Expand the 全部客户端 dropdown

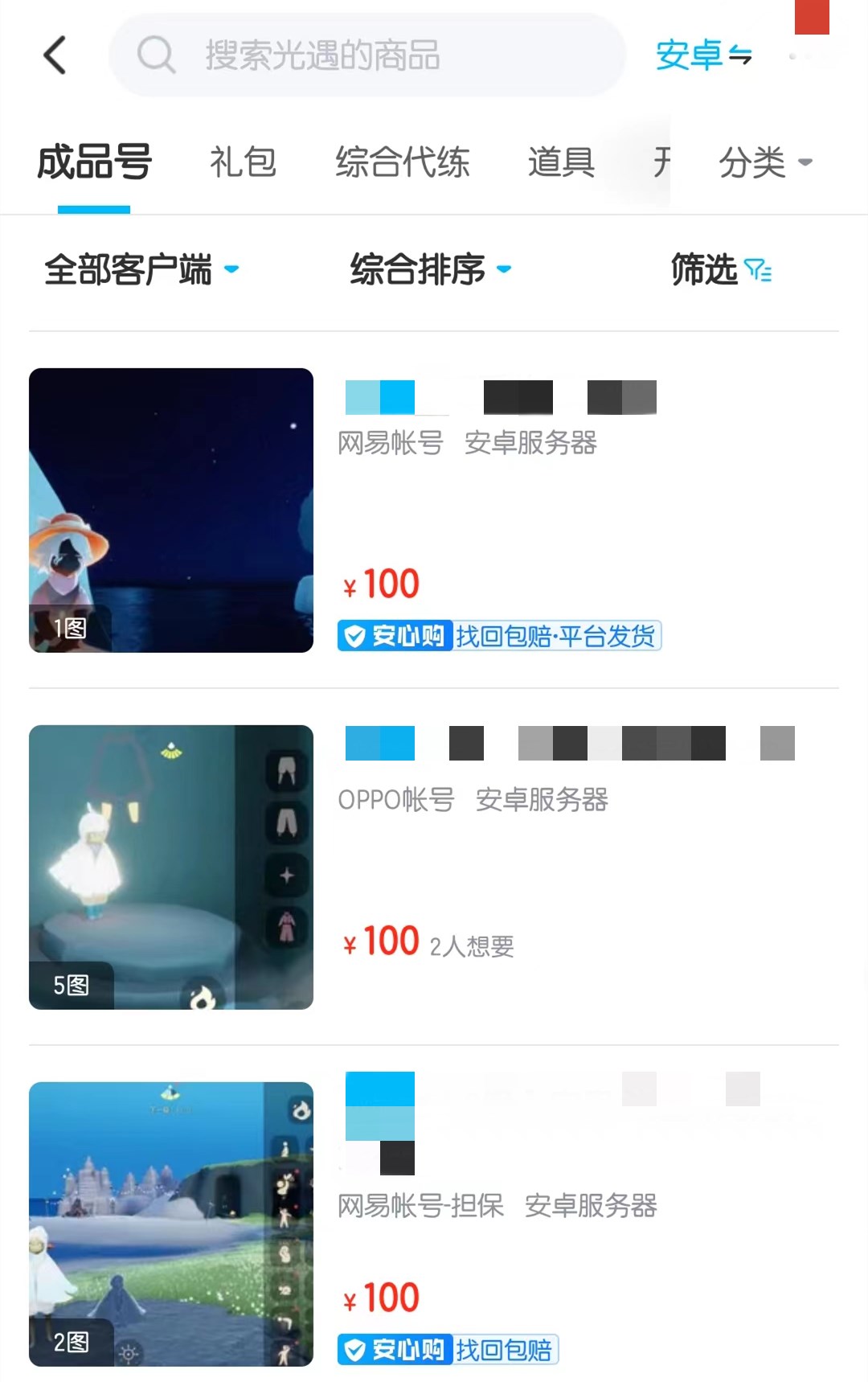tap(141, 269)
